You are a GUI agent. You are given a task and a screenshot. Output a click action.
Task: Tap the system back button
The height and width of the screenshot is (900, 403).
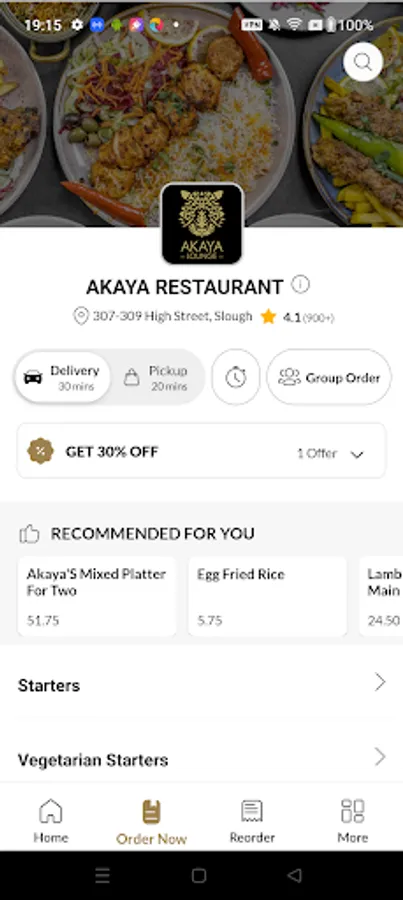click(294, 875)
